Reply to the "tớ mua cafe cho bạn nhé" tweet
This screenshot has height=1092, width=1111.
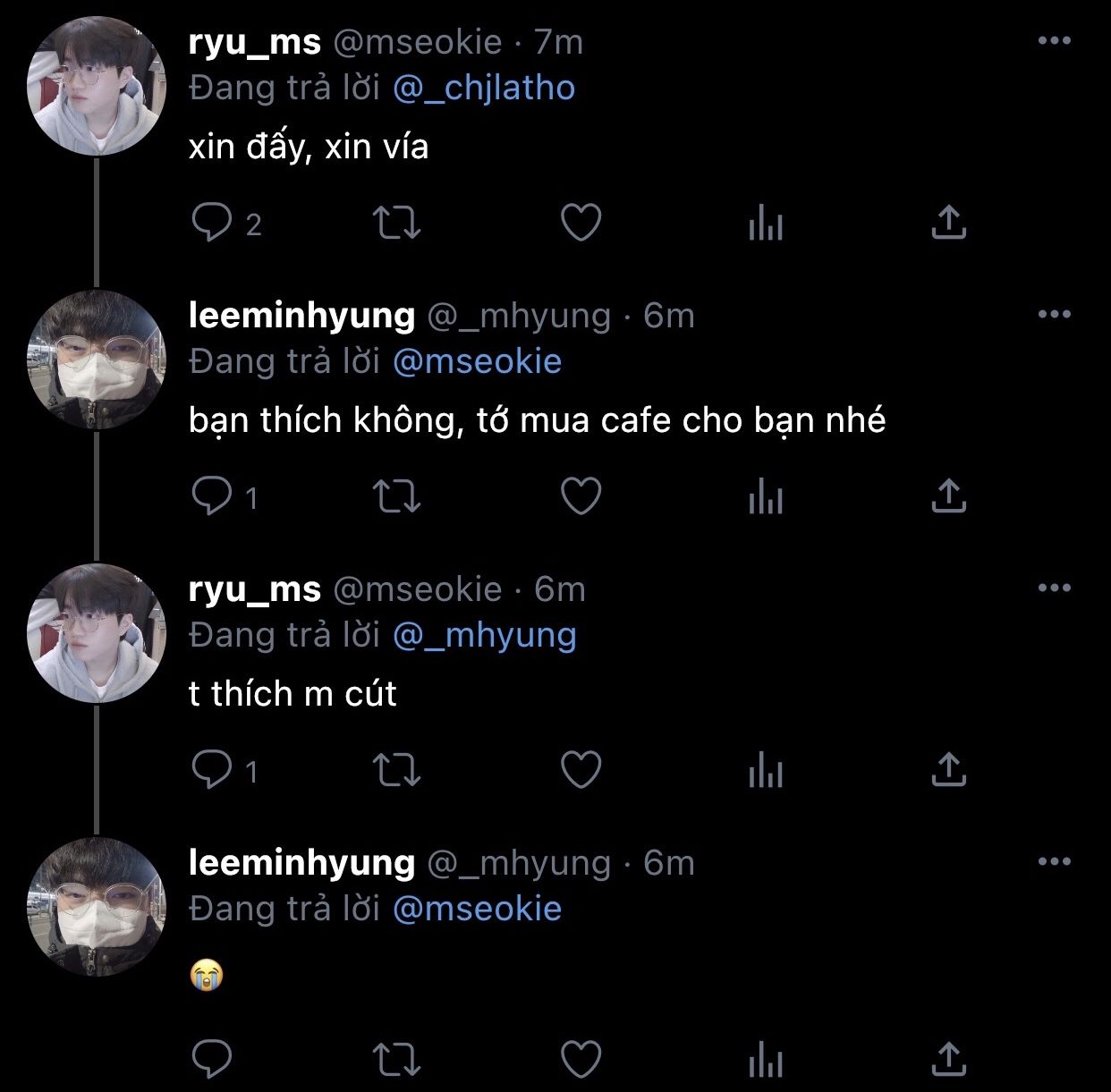coord(212,496)
